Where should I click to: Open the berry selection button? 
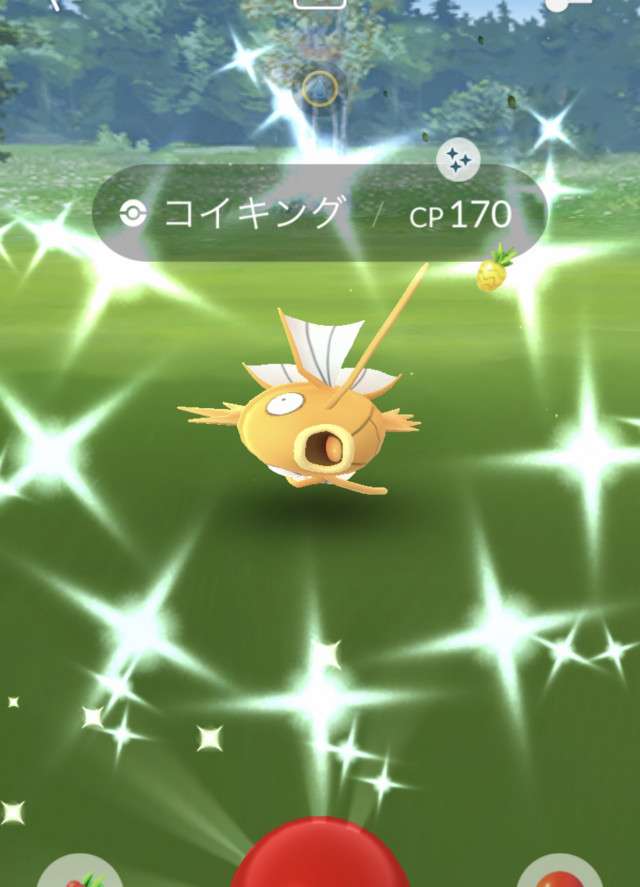pos(80,874)
